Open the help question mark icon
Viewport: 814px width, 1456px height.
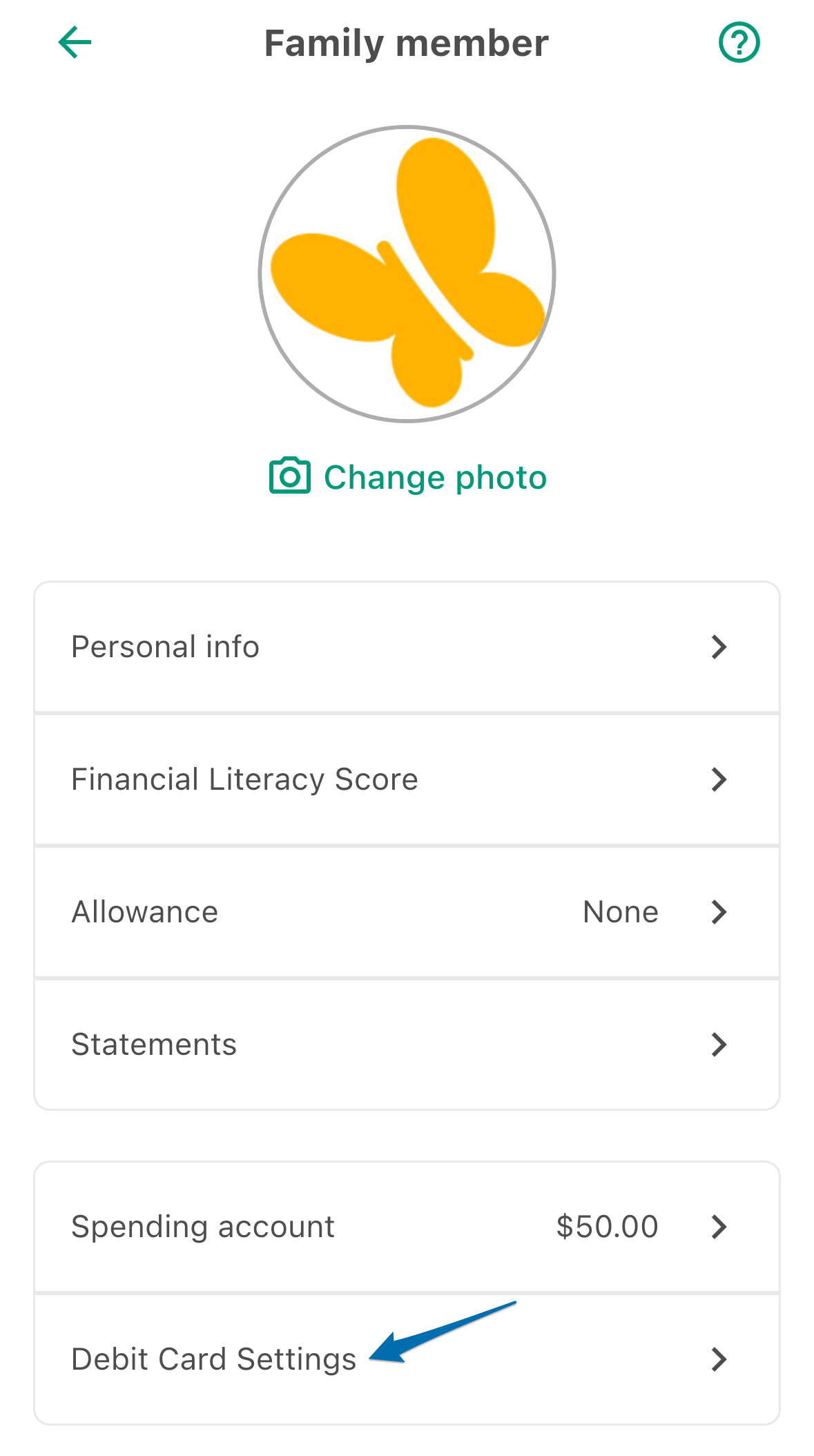point(739,43)
